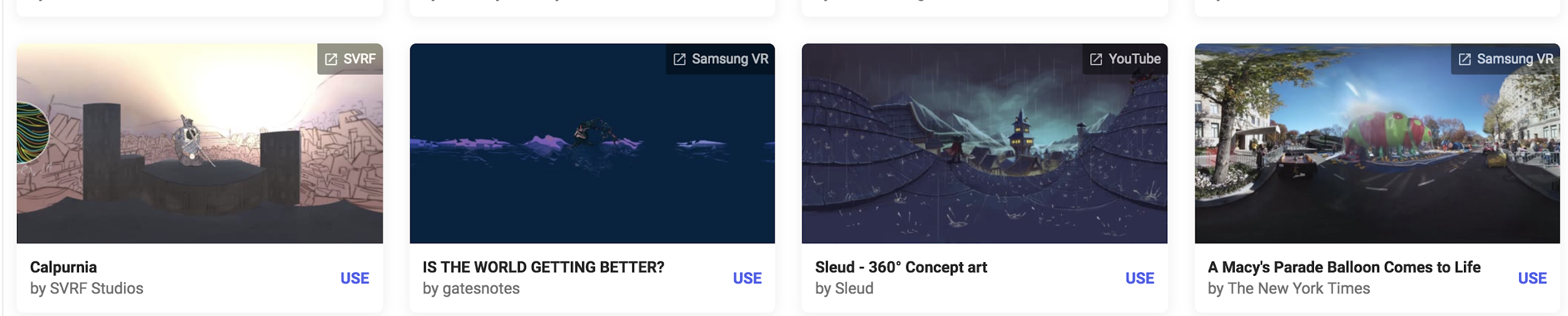The image size is (1568, 316).
Task: Open Macy's Parade video on Samsung VR
Action: coord(1505,59)
